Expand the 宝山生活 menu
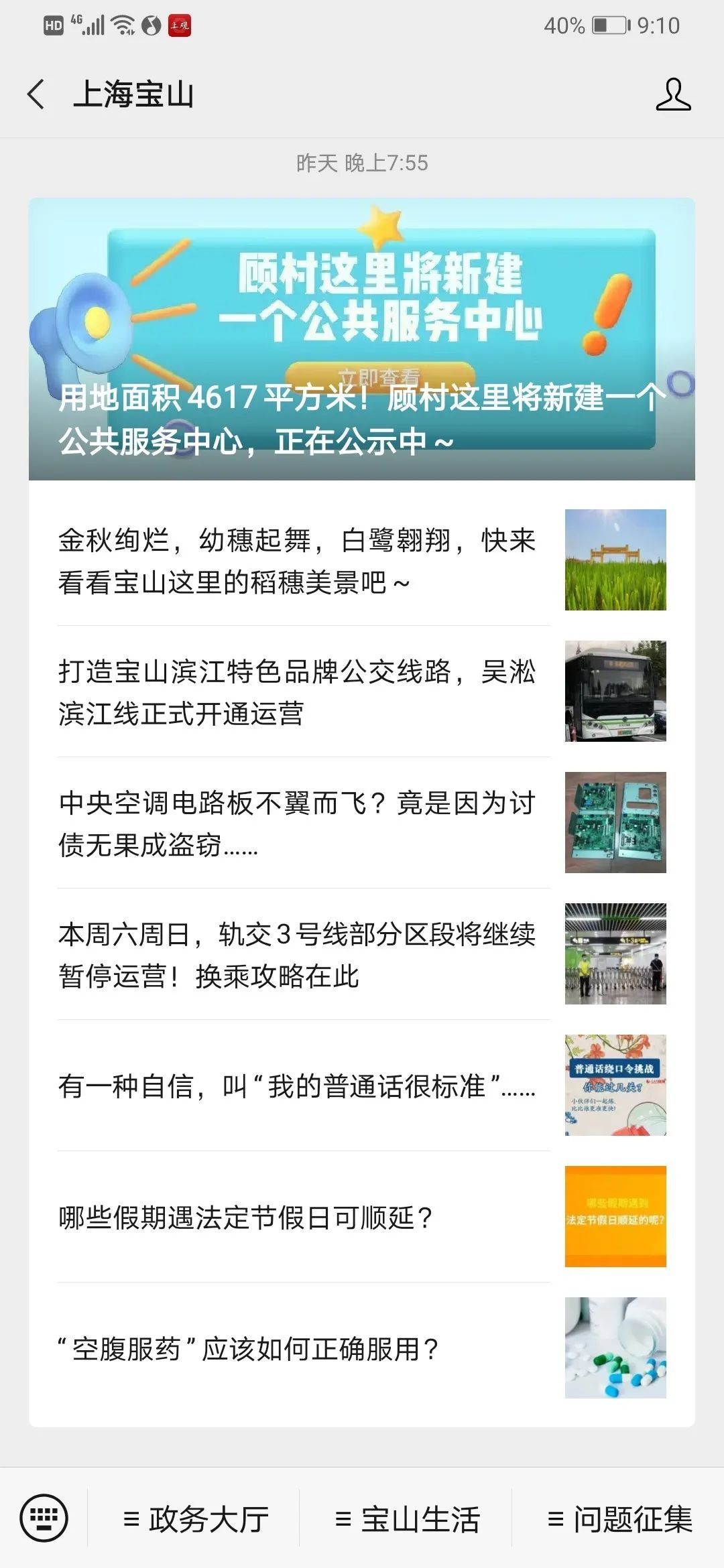This screenshot has width=724, height=1568. click(407, 1519)
